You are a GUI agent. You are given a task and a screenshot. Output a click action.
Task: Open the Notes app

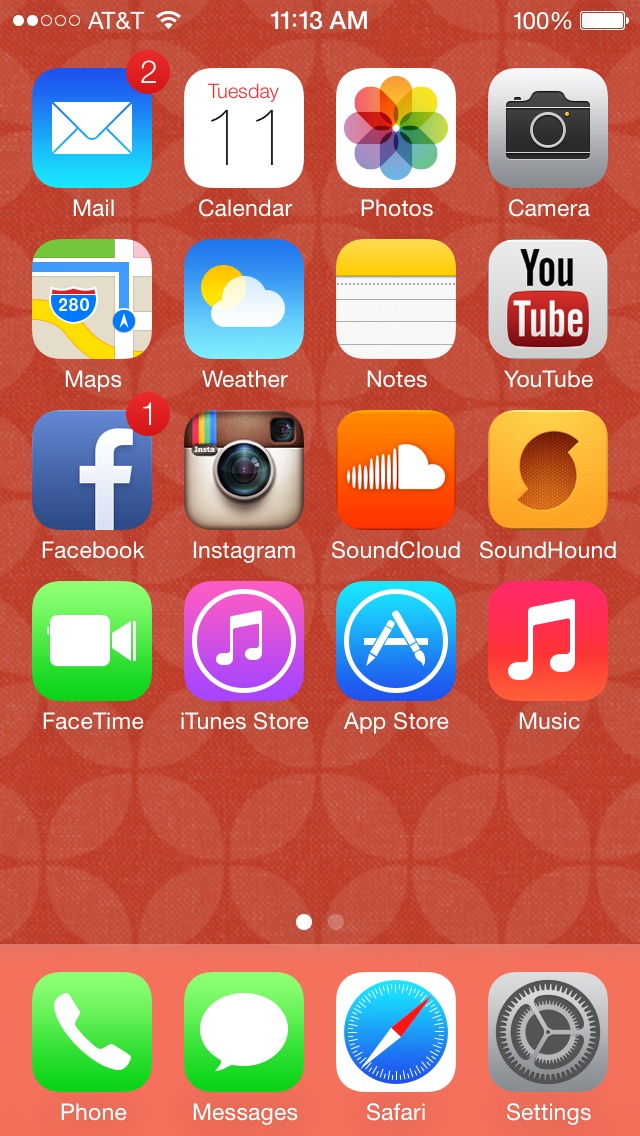[x=396, y=299]
